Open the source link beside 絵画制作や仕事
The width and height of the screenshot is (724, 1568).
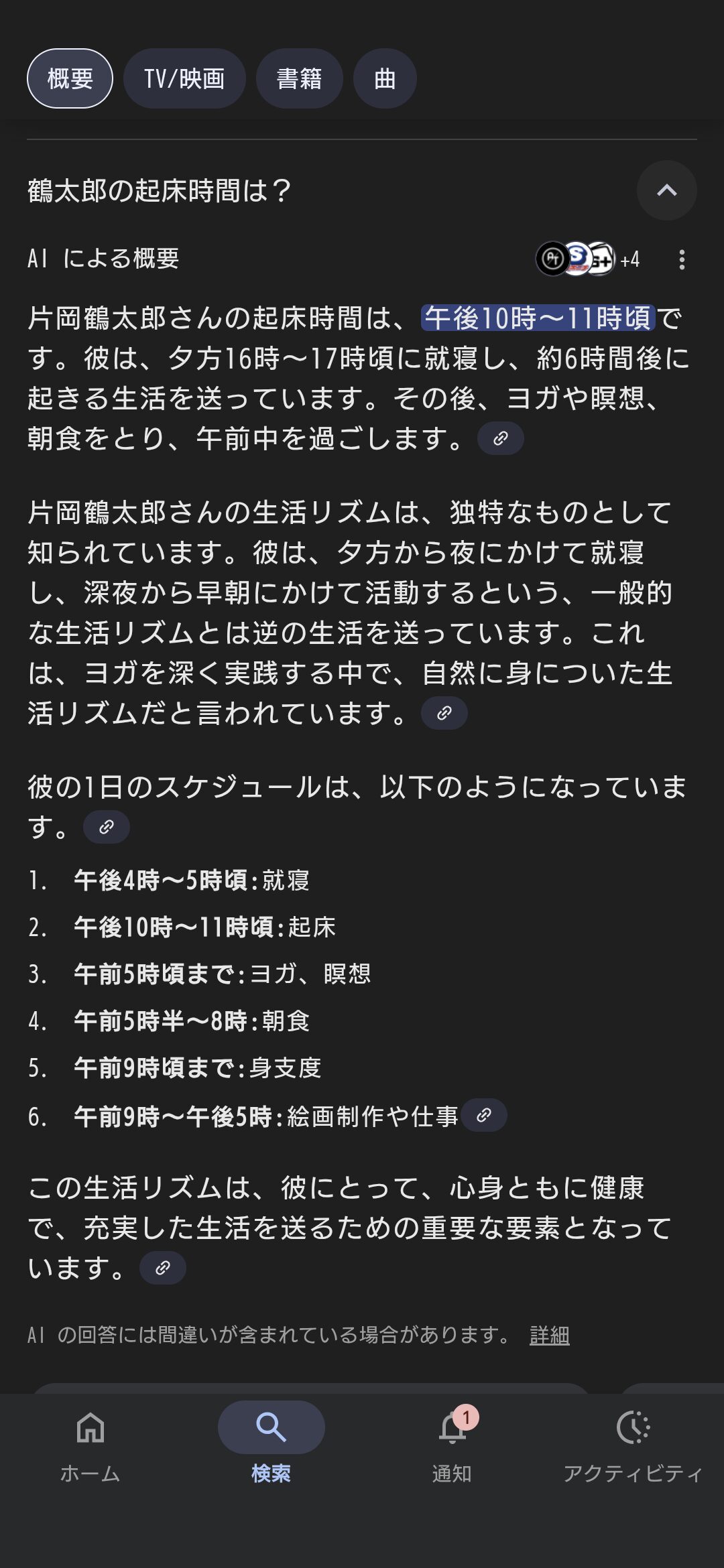(x=483, y=1115)
